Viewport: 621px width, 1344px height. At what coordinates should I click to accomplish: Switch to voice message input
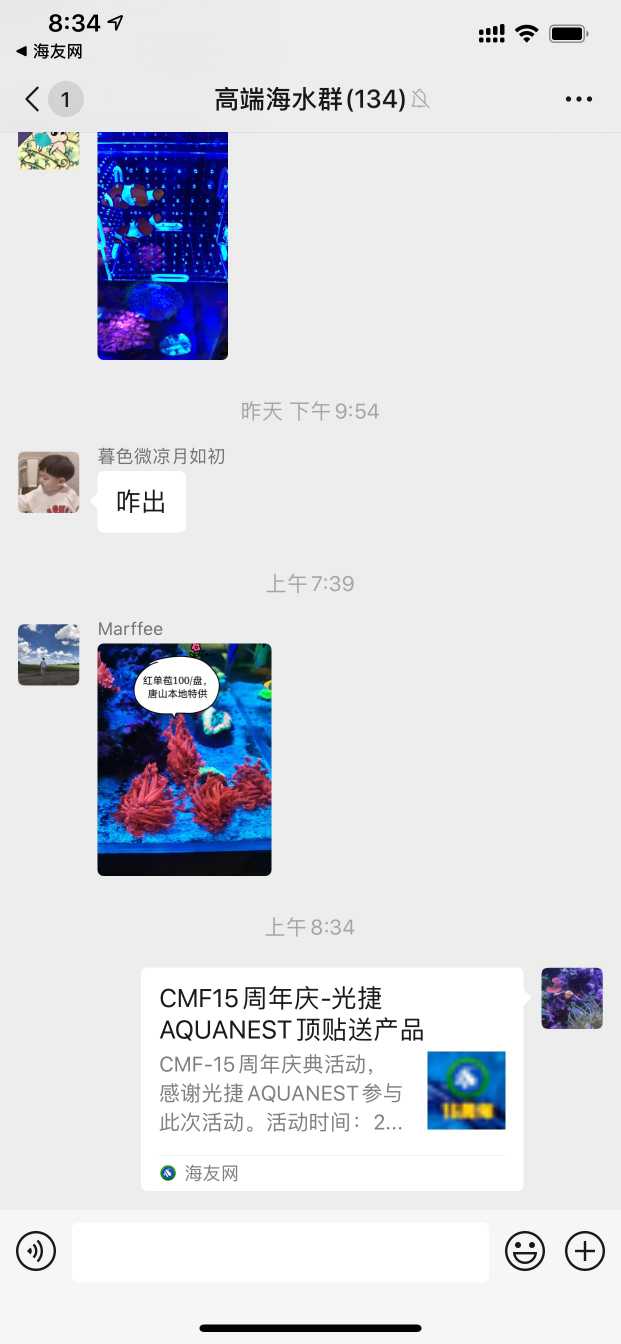pos(36,1251)
